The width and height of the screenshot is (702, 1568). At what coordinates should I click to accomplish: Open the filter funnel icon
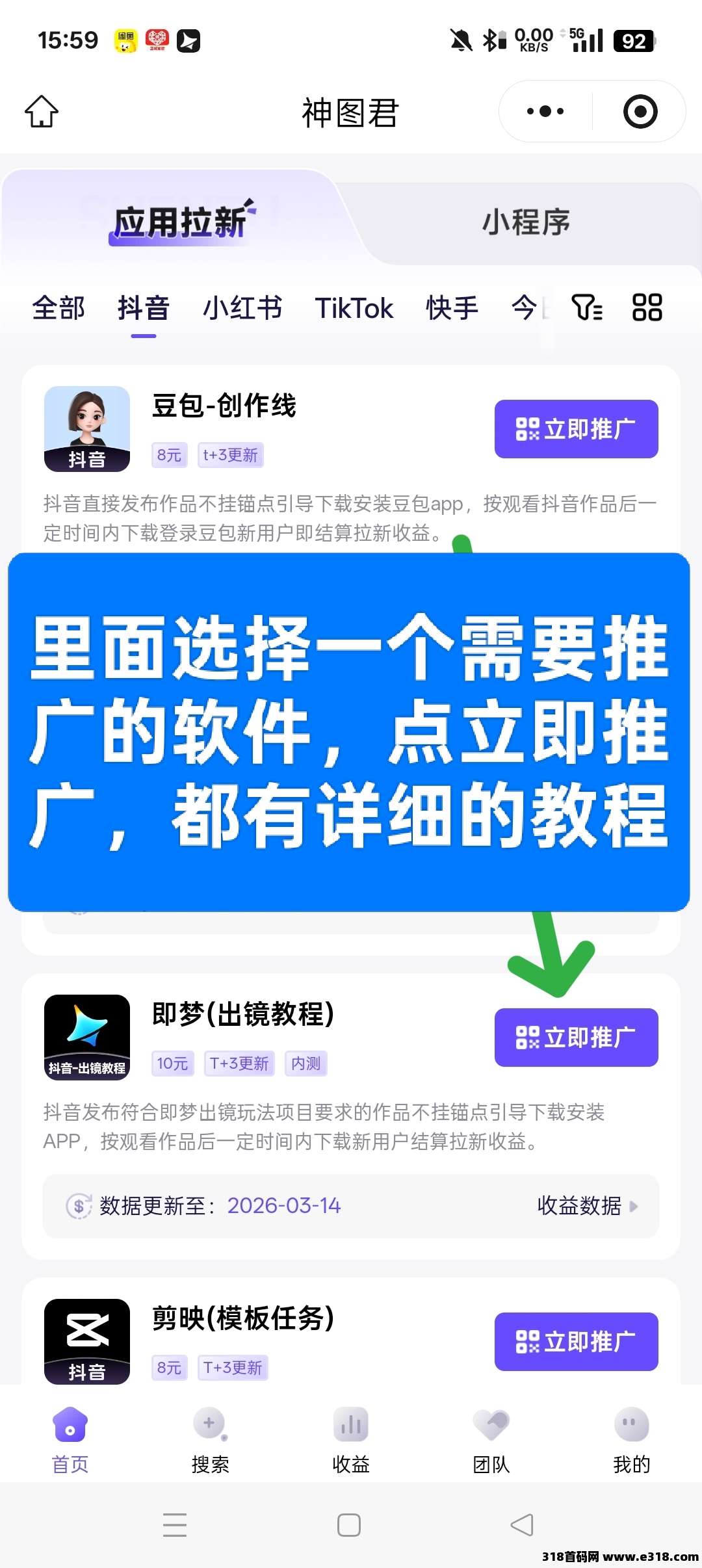pyautogui.click(x=586, y=308)
